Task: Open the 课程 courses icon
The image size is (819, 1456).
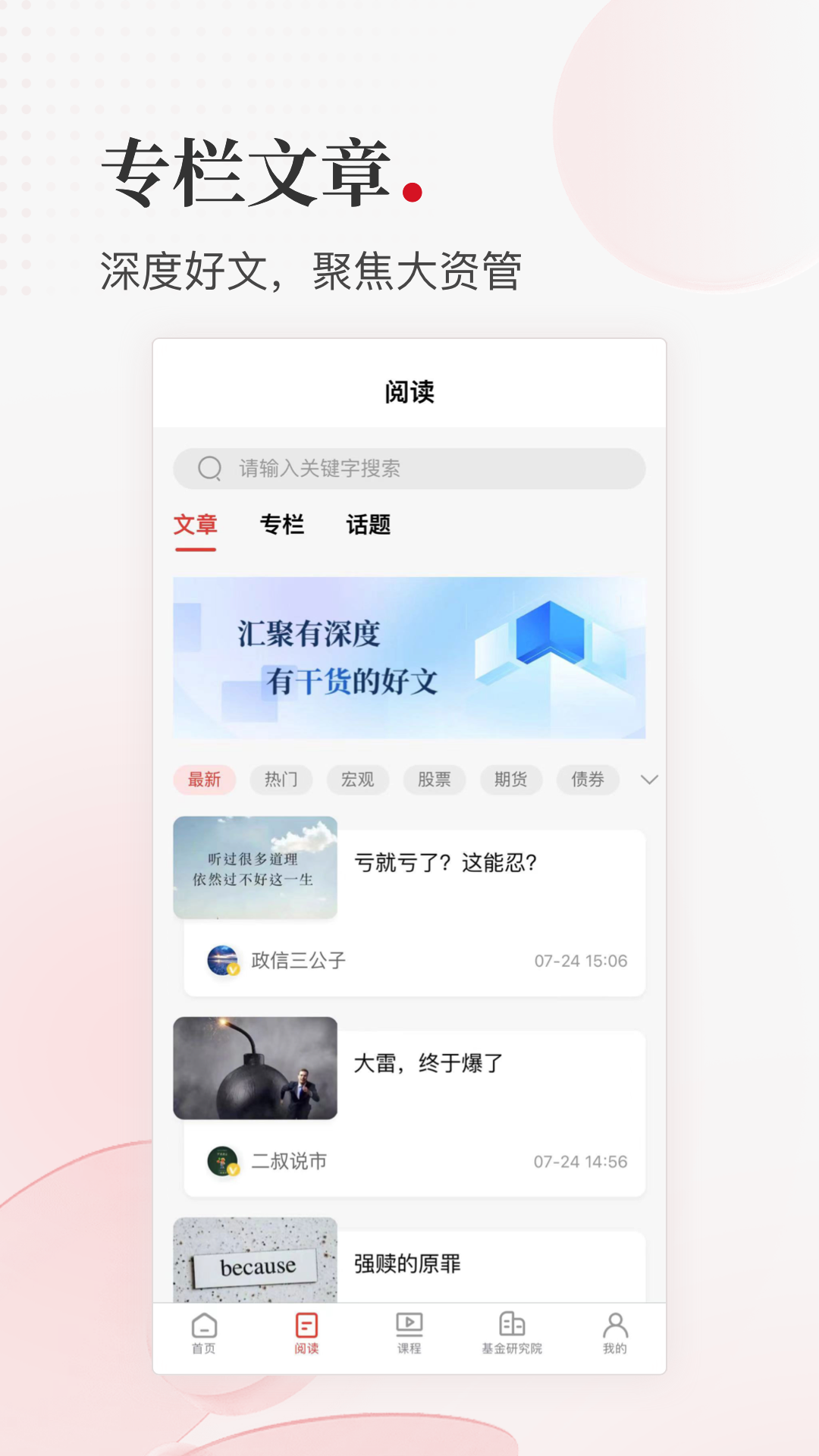Action: (x=409, y=1324)
